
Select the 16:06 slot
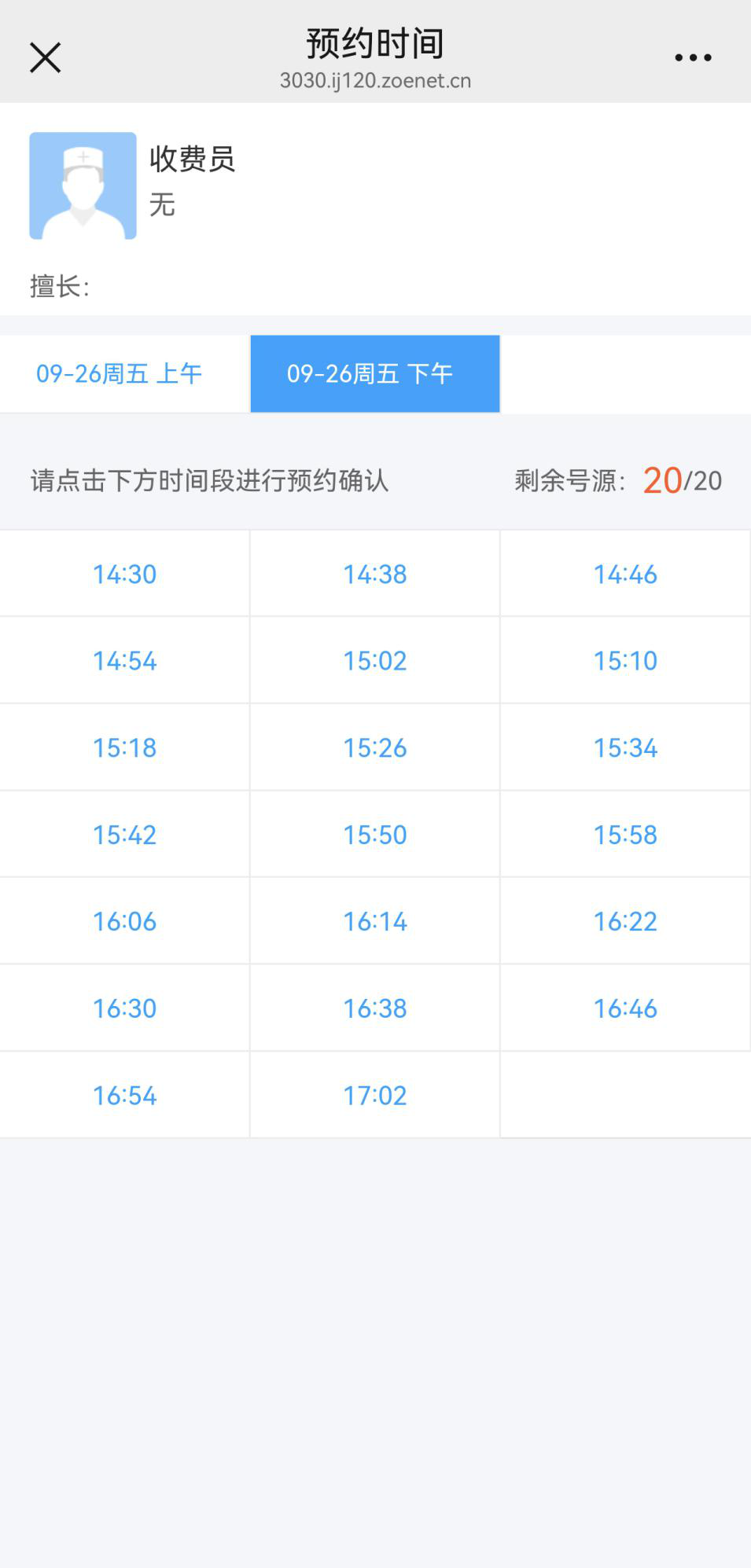point(124,922)
